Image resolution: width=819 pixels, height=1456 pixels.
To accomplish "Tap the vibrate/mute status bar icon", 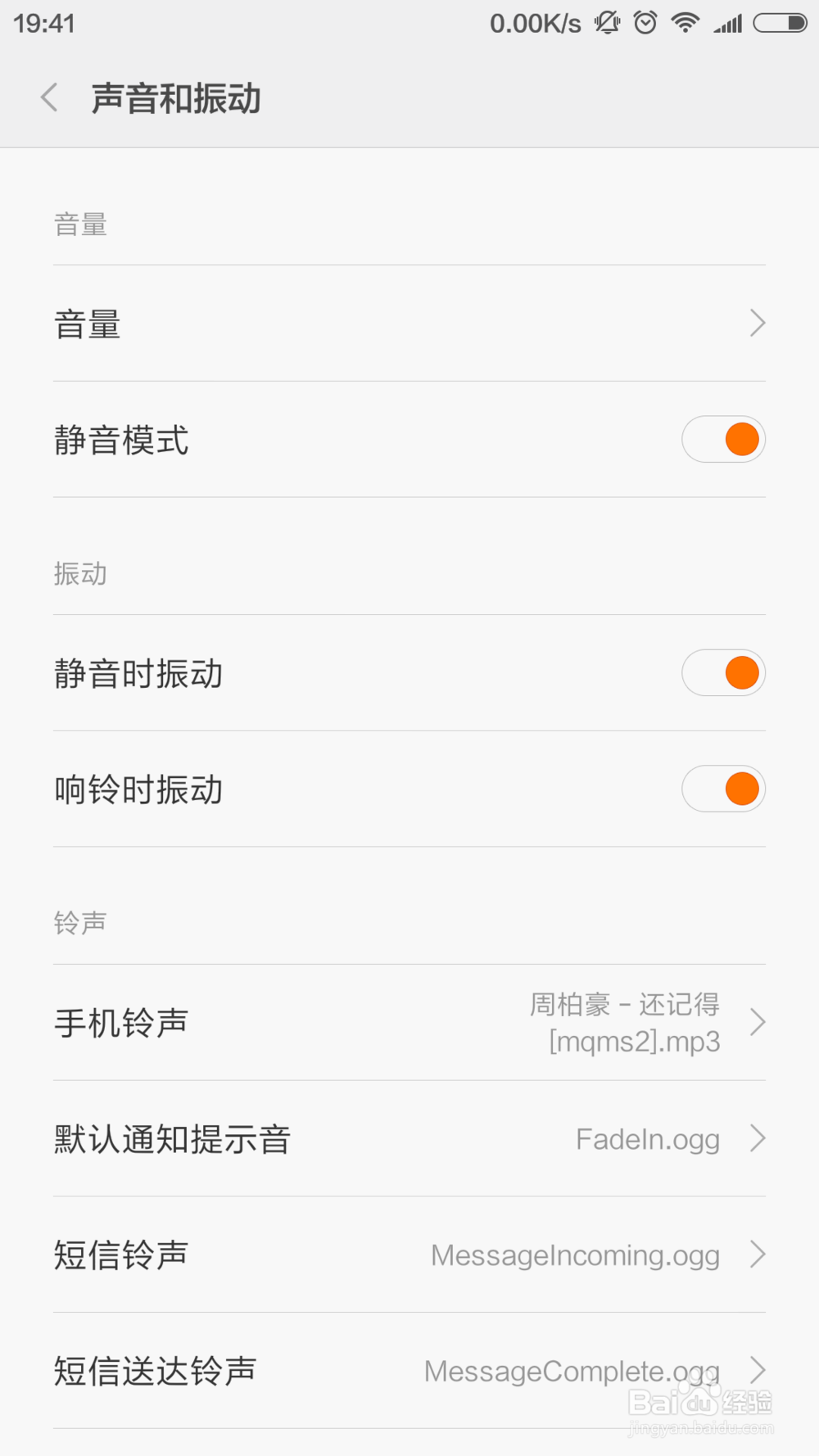I will 607,22.
